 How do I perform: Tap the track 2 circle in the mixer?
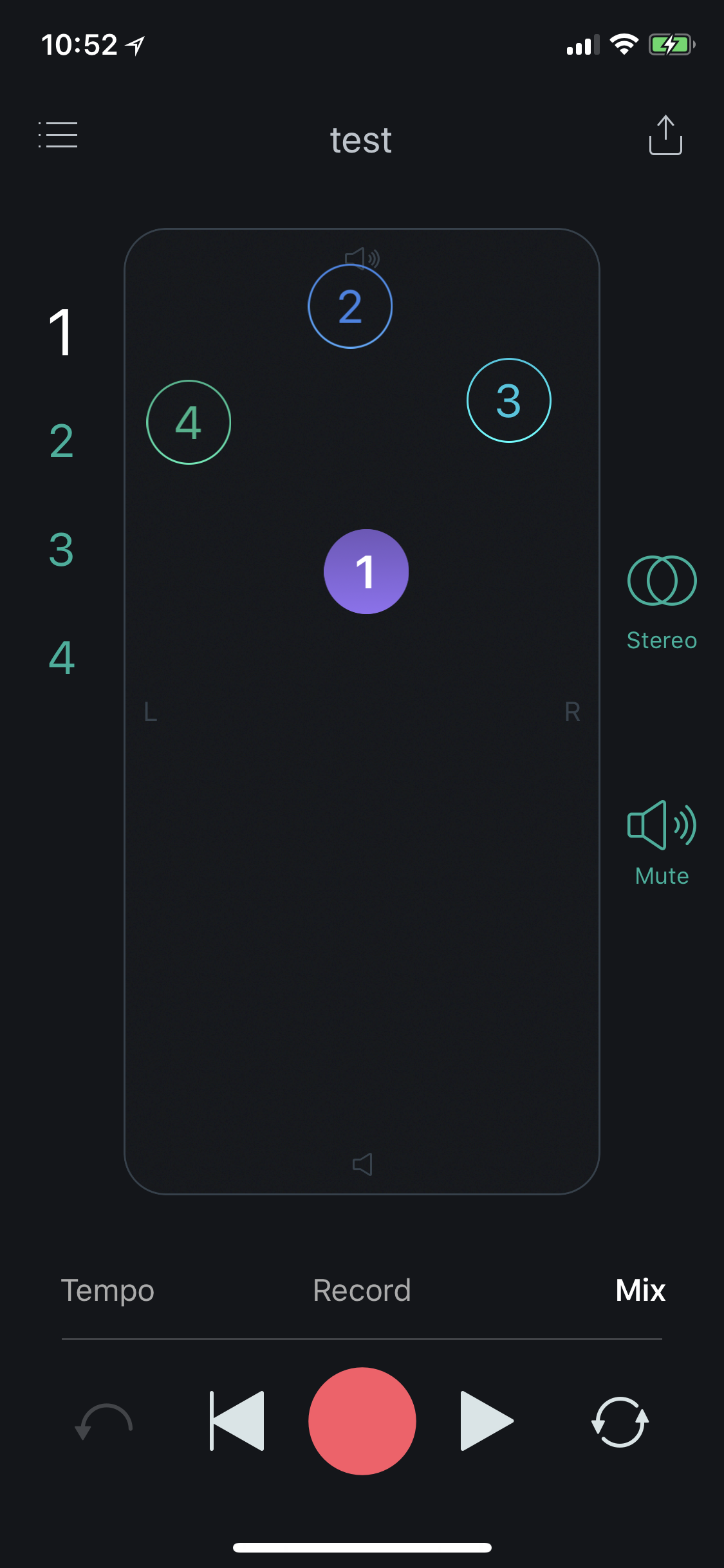coord(350,306)
